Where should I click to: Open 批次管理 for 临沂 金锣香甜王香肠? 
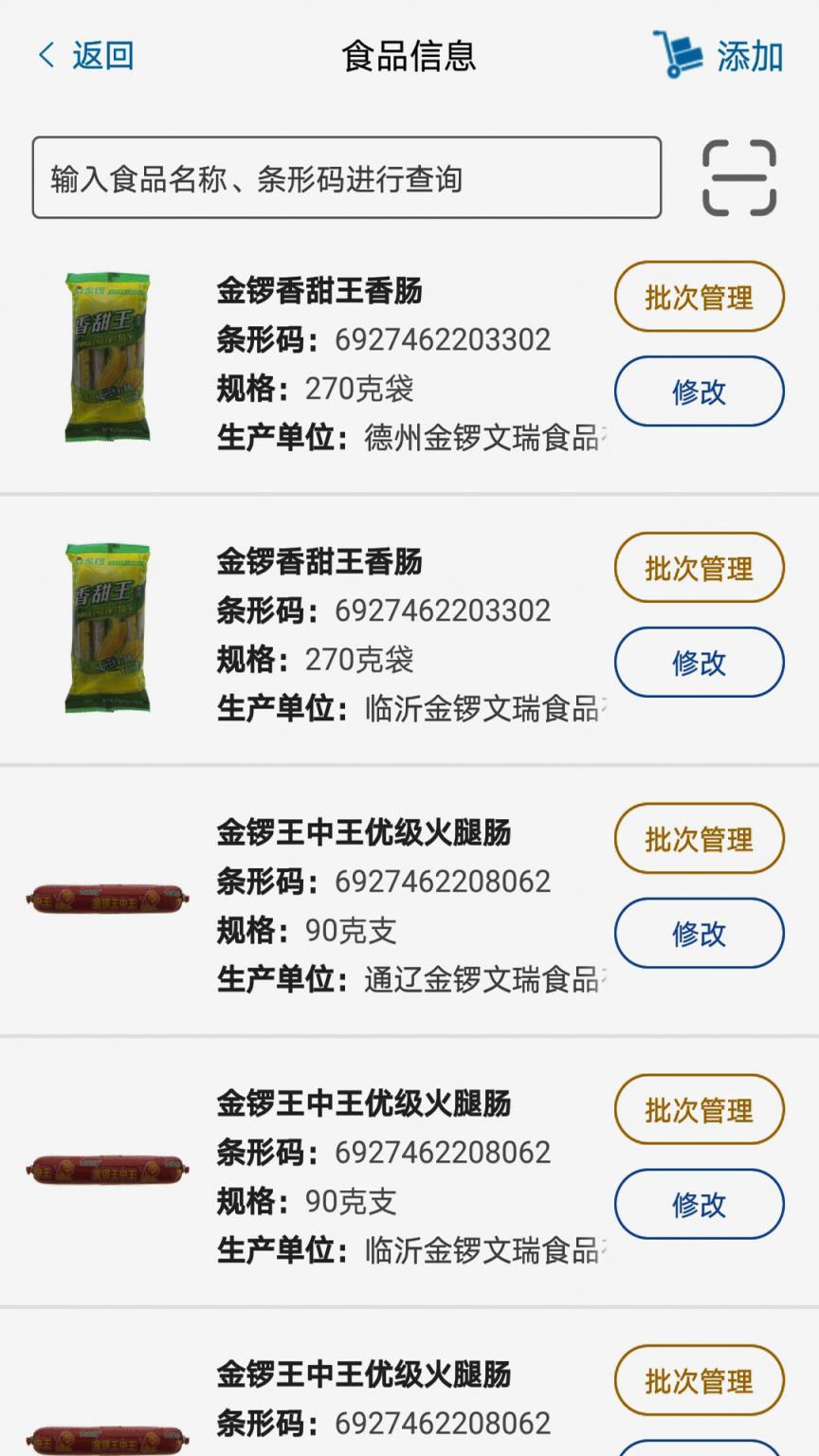tap(699, 568)
